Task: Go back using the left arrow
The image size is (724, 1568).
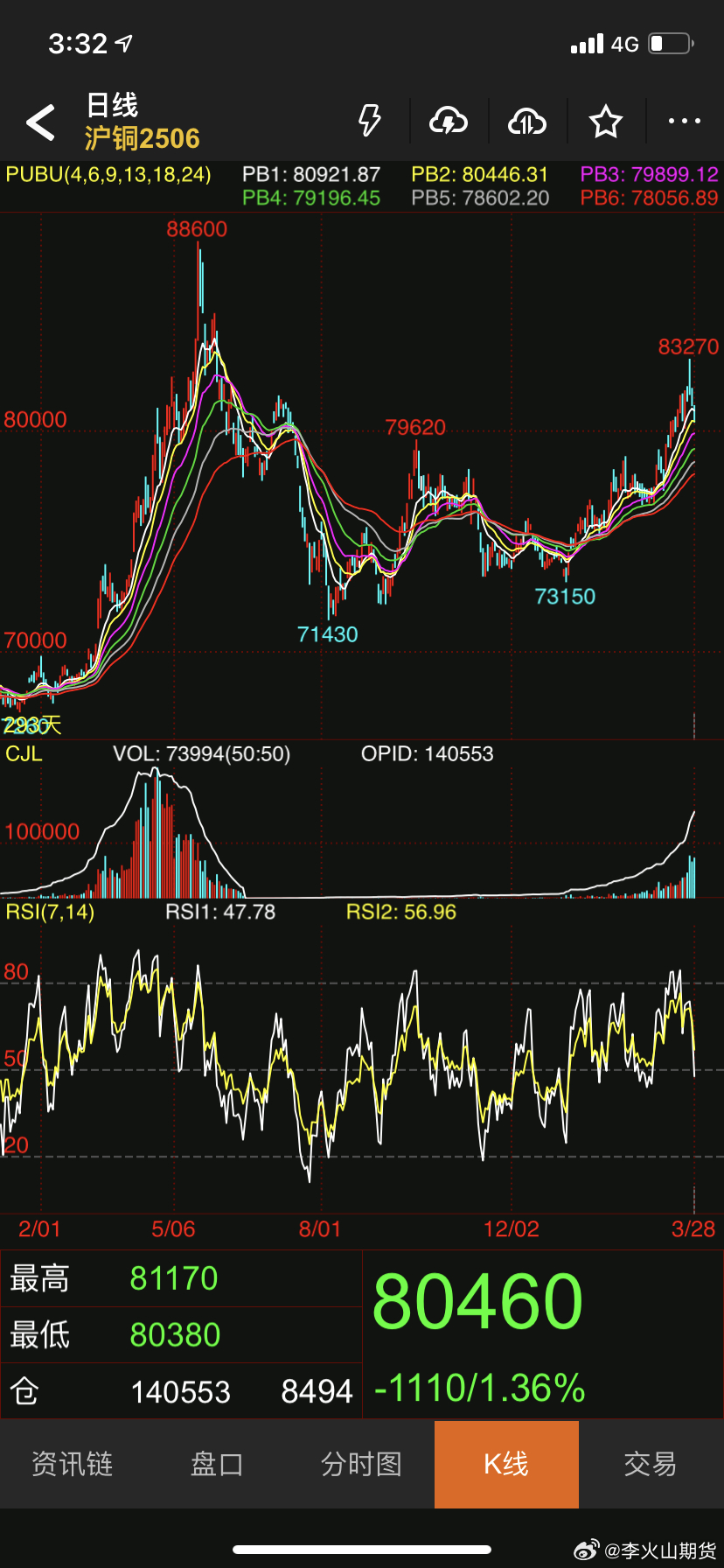Action: pyautogui.click(x=40, y=122)
